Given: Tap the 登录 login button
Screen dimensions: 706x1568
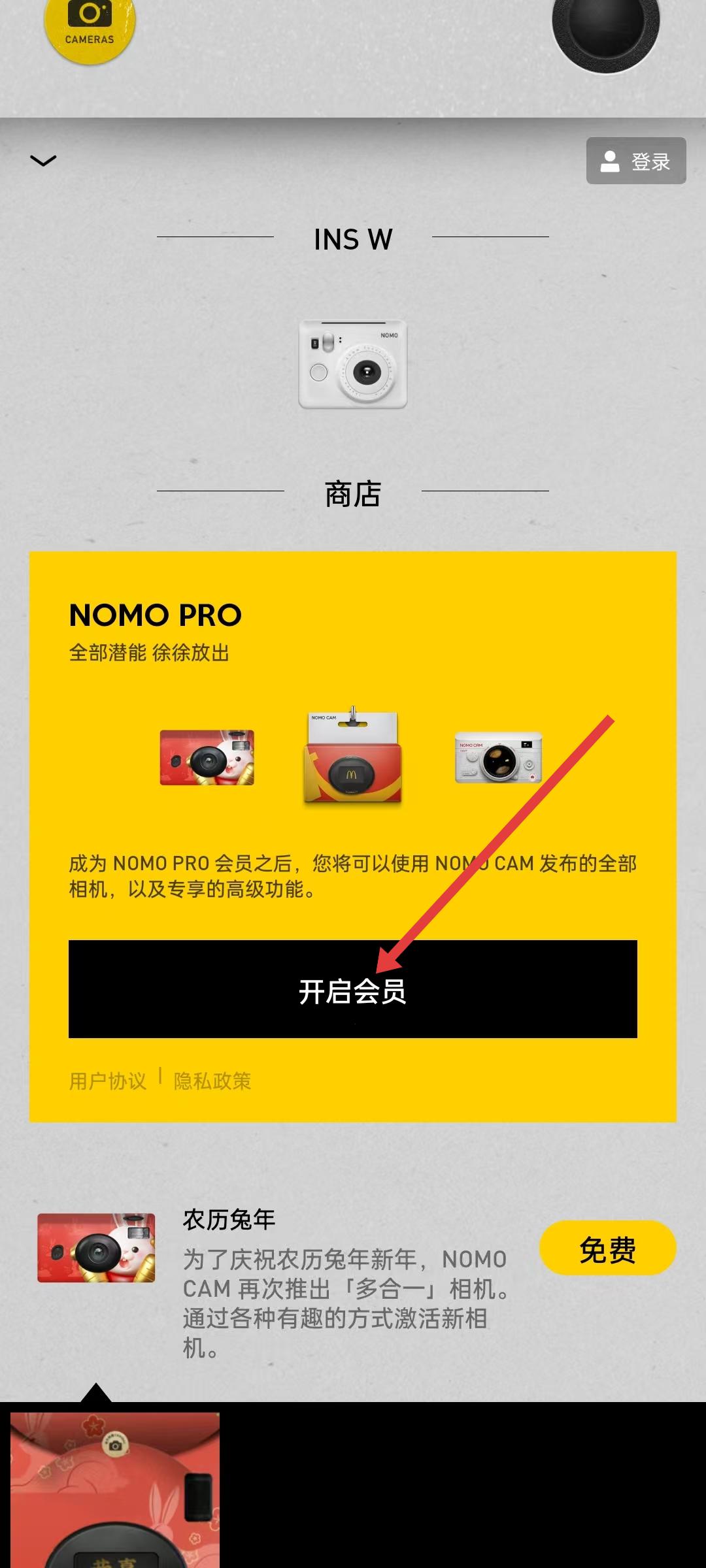Looking at the screenshot, I should coord(635,161).
